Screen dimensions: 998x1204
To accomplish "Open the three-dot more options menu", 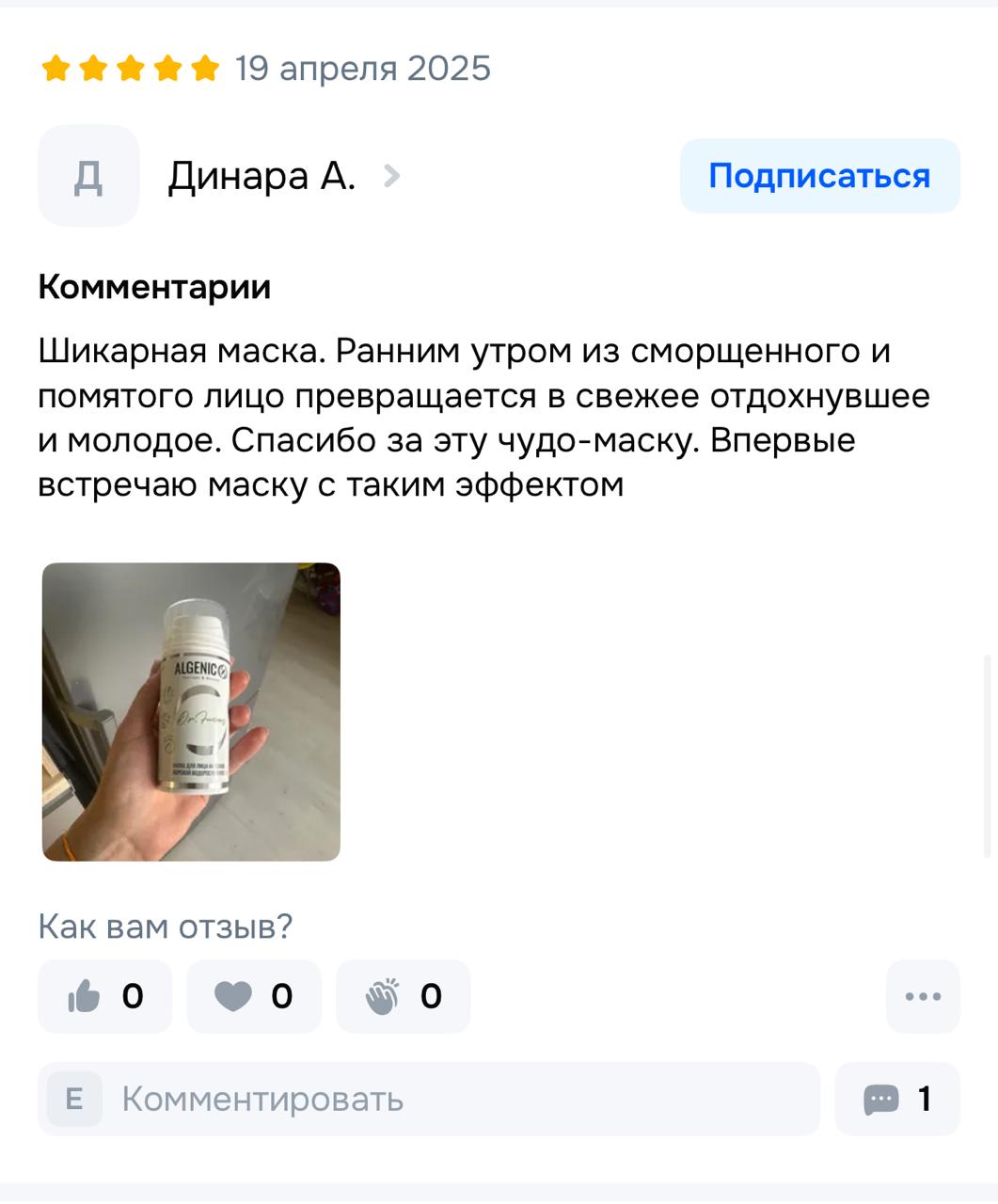I will tap(922, 996).
